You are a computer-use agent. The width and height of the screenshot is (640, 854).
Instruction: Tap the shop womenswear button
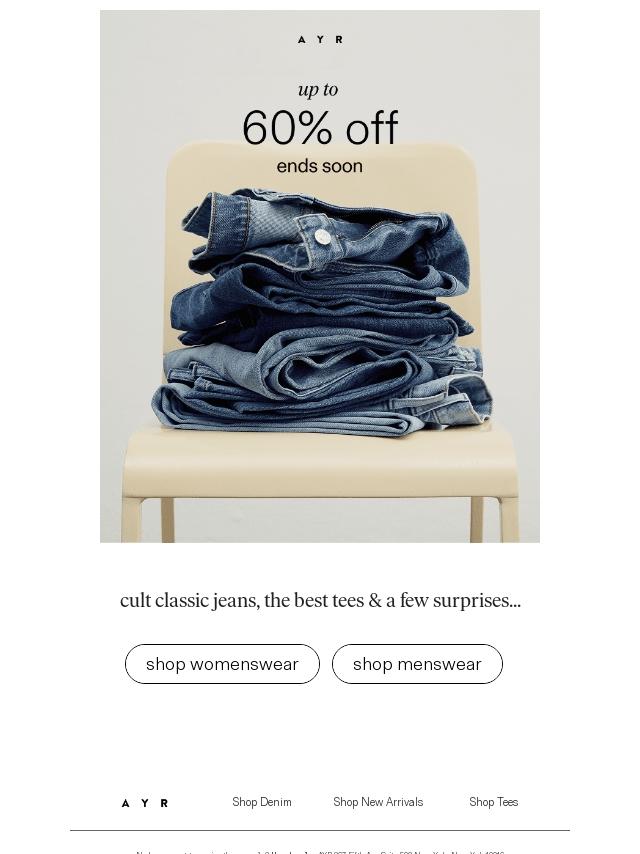pyautogui.click(x=222, y=664)
